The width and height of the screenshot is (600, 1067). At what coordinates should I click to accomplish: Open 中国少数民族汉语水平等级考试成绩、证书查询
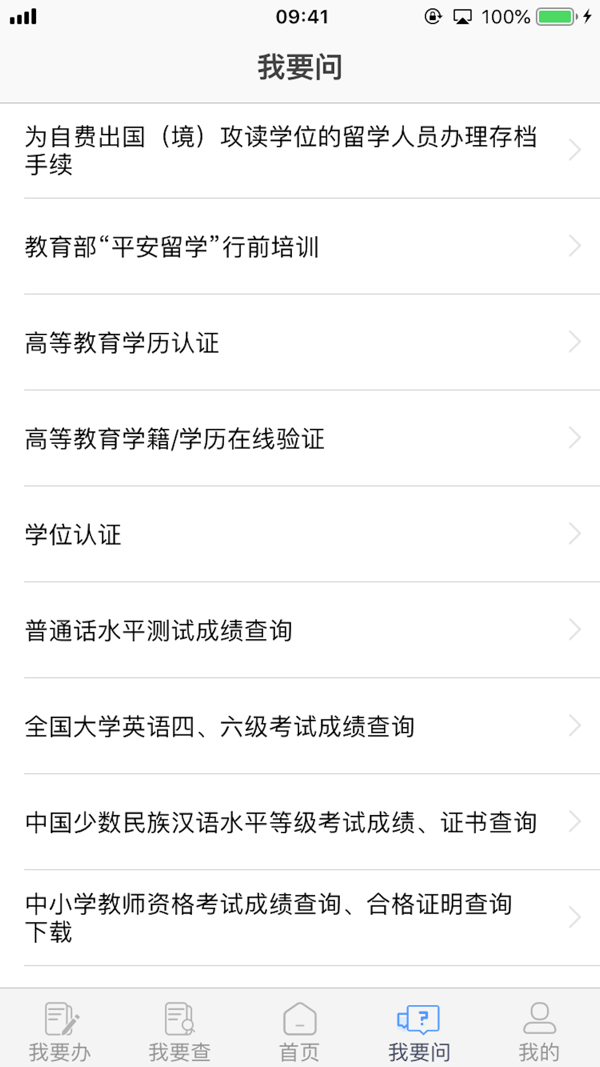click(x=300, y=823)
